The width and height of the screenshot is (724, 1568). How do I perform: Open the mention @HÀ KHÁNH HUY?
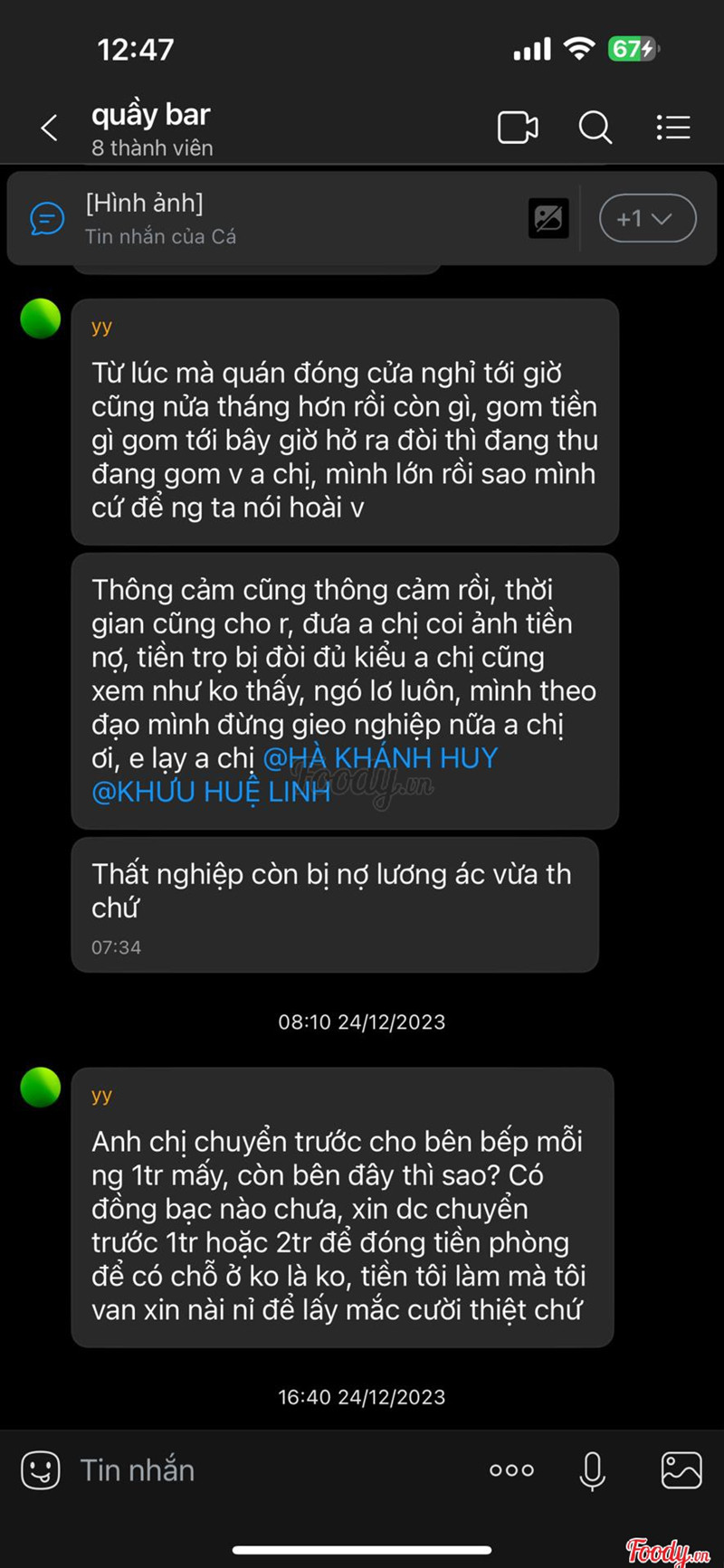point(380,758)
